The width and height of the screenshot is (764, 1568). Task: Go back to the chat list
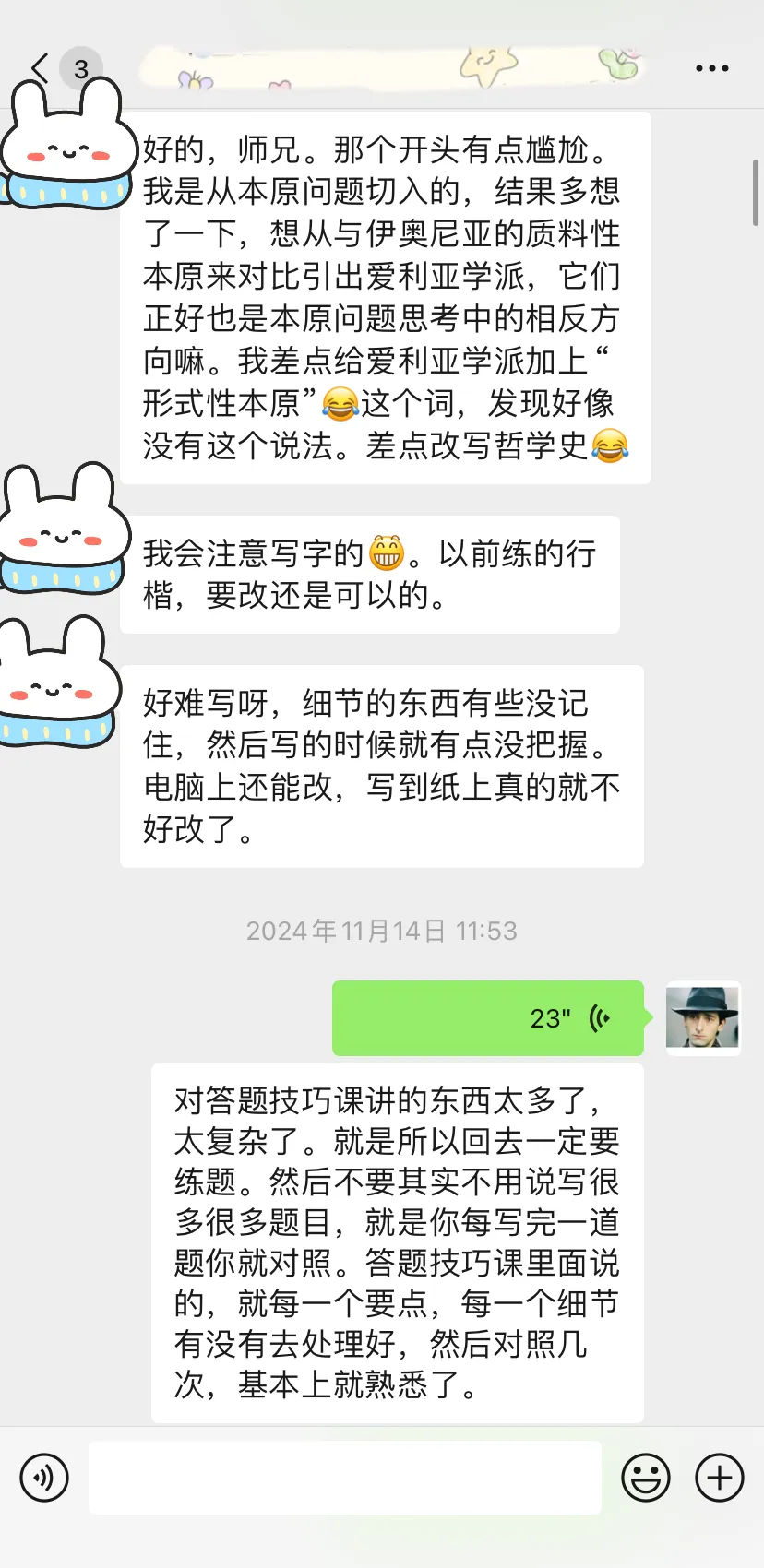(40, 68)
